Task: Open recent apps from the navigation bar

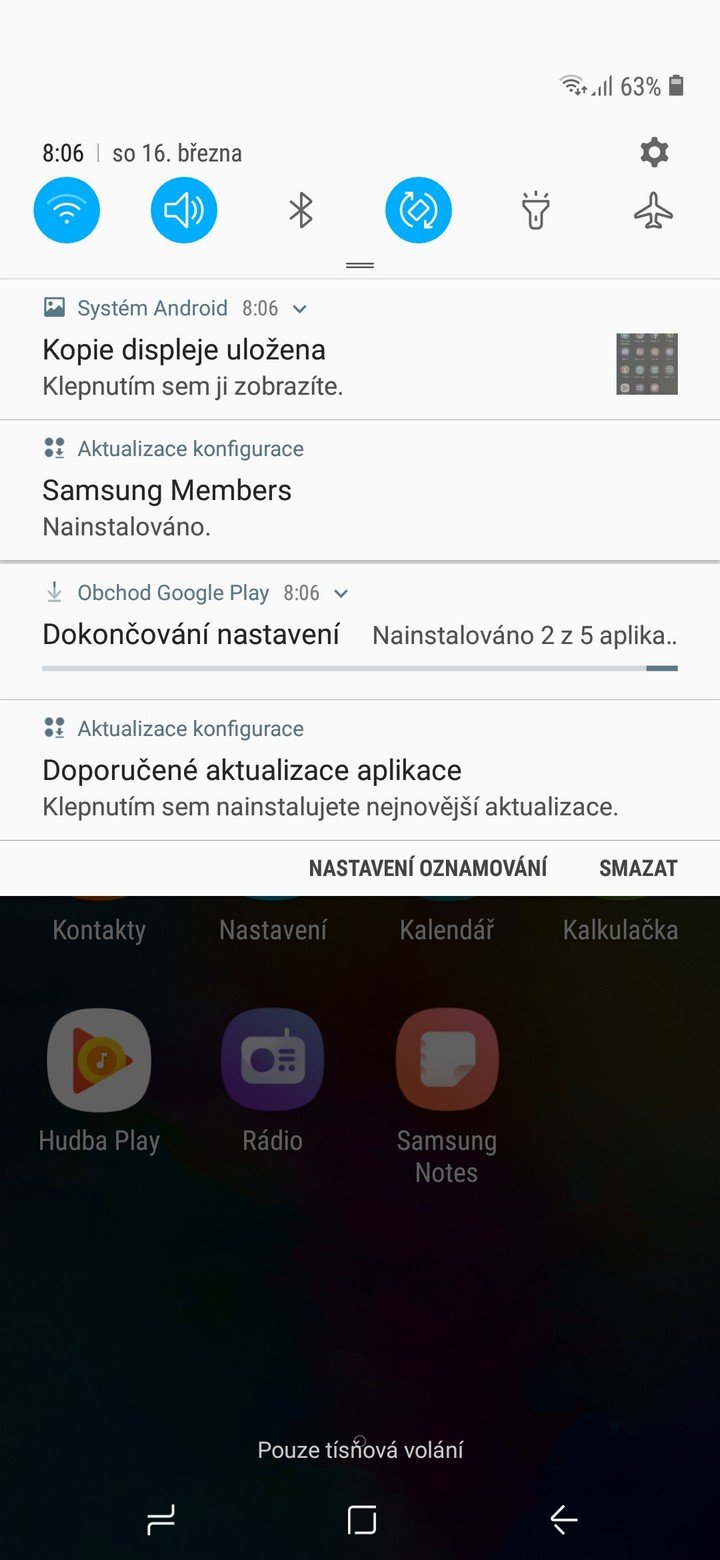Action: 160,1520
